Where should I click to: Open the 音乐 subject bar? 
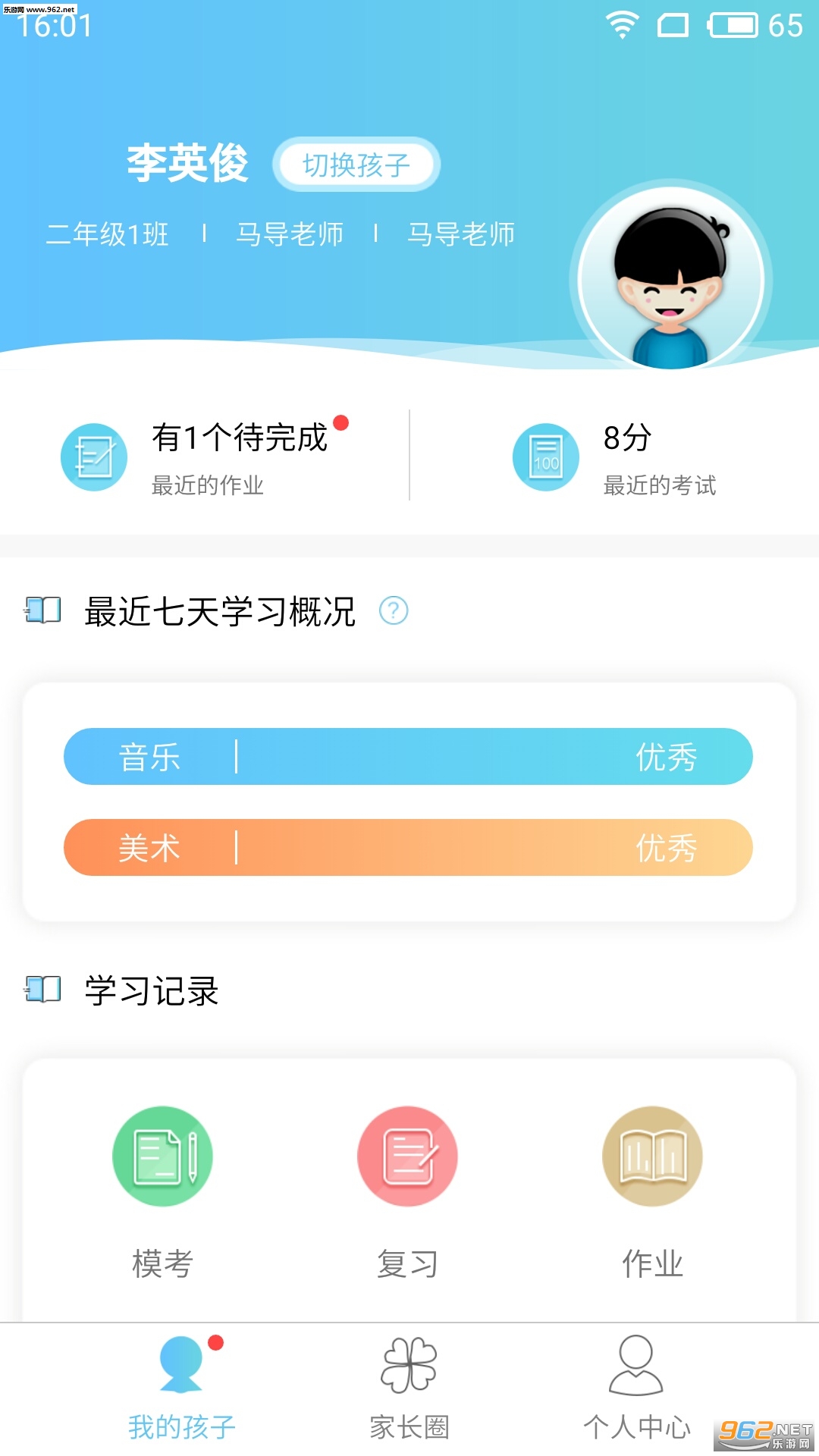(x=408, y=757)
